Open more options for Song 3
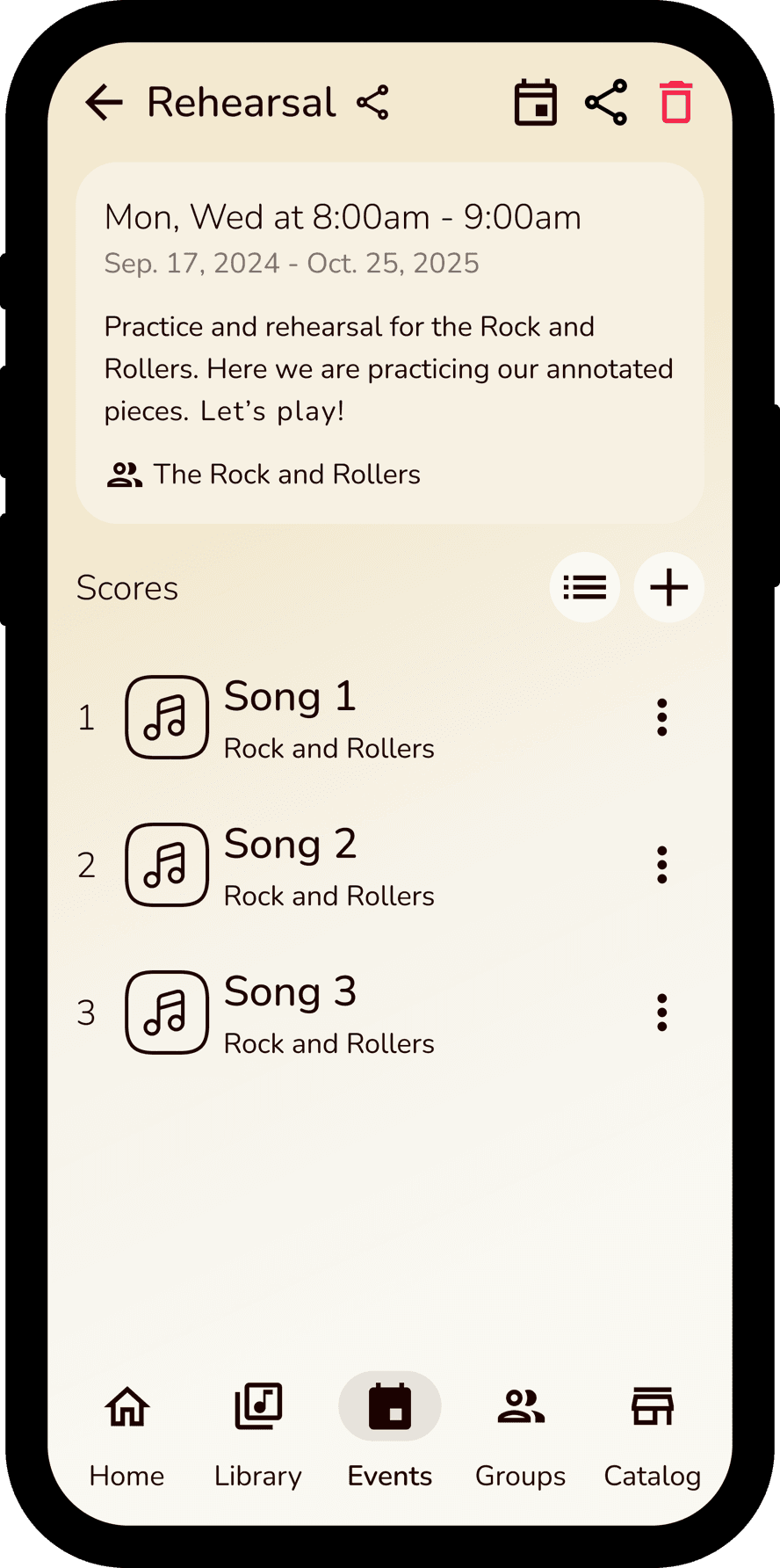The height and width of the screenshot is (1568, 780). [662, 1013]
